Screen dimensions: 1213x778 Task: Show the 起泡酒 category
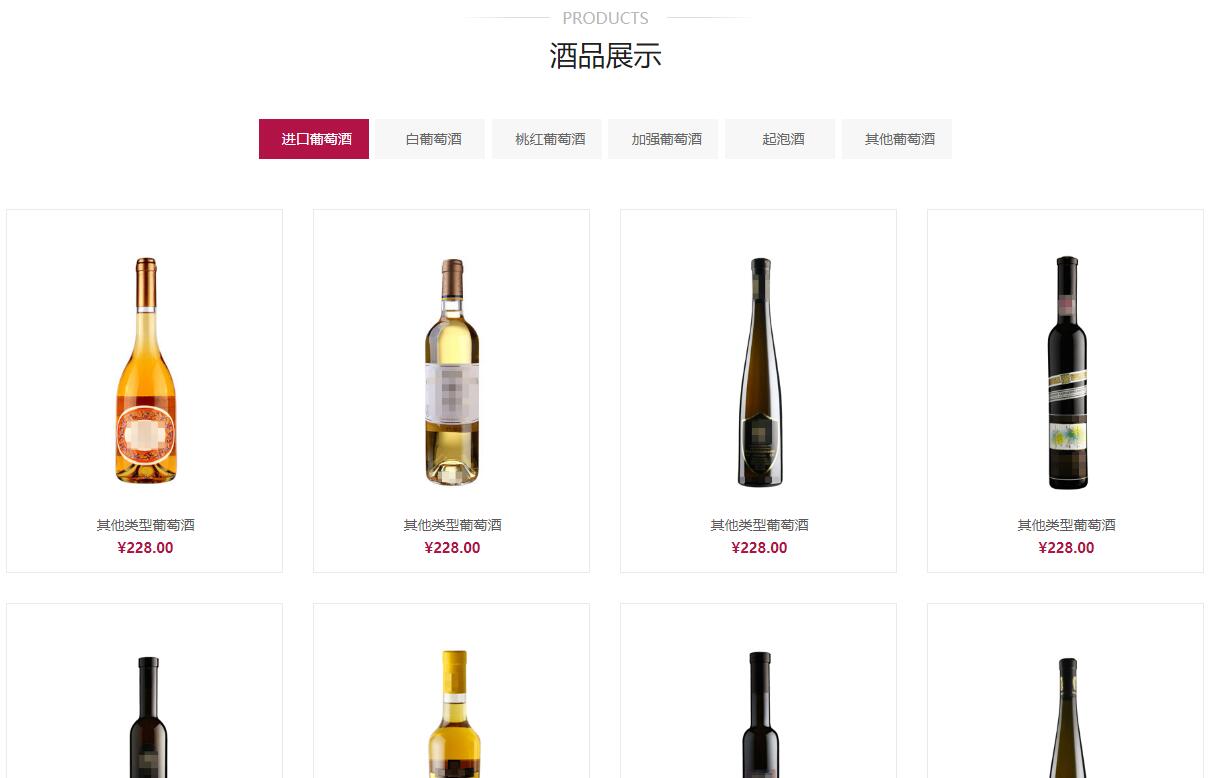tap(781, 139)
